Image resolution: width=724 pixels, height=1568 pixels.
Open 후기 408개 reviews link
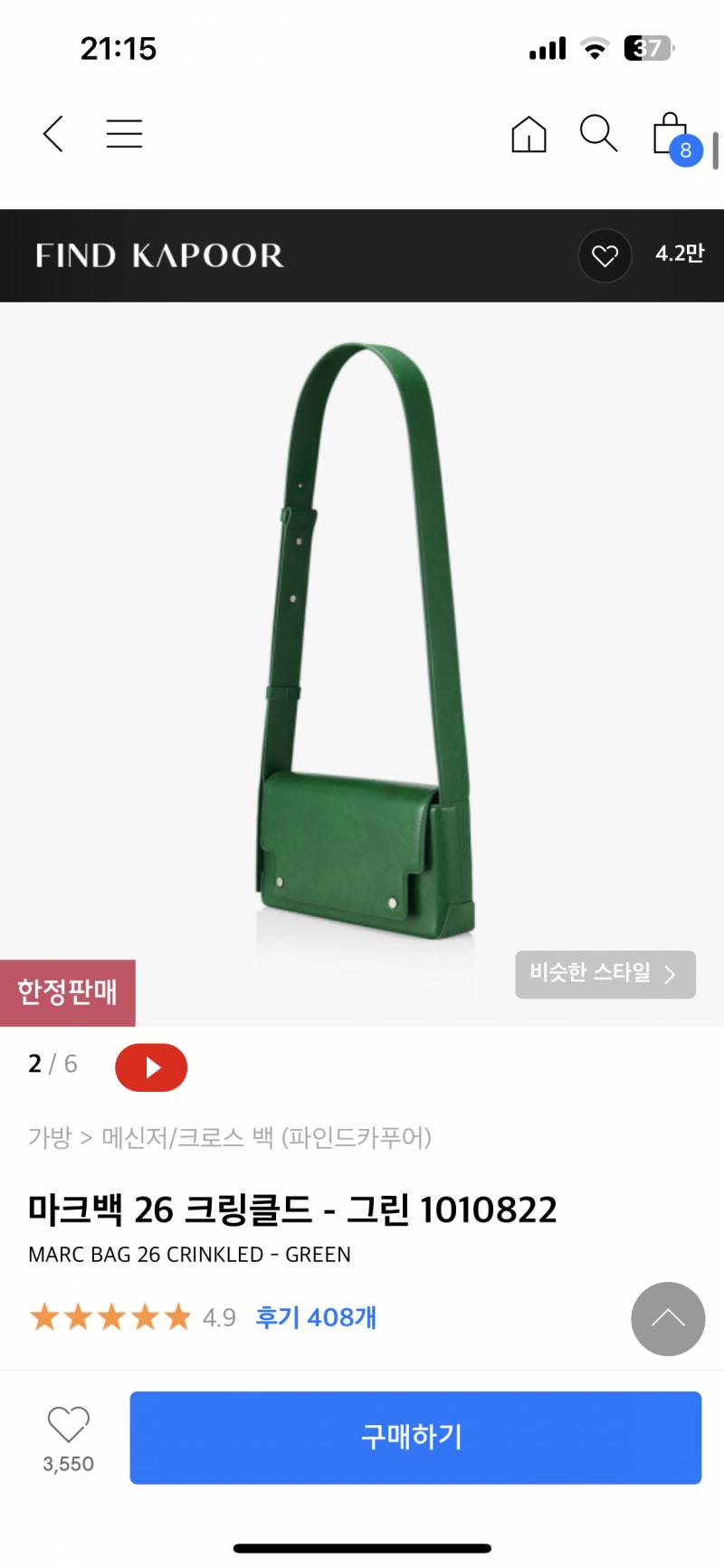[x=317, y=1318]
